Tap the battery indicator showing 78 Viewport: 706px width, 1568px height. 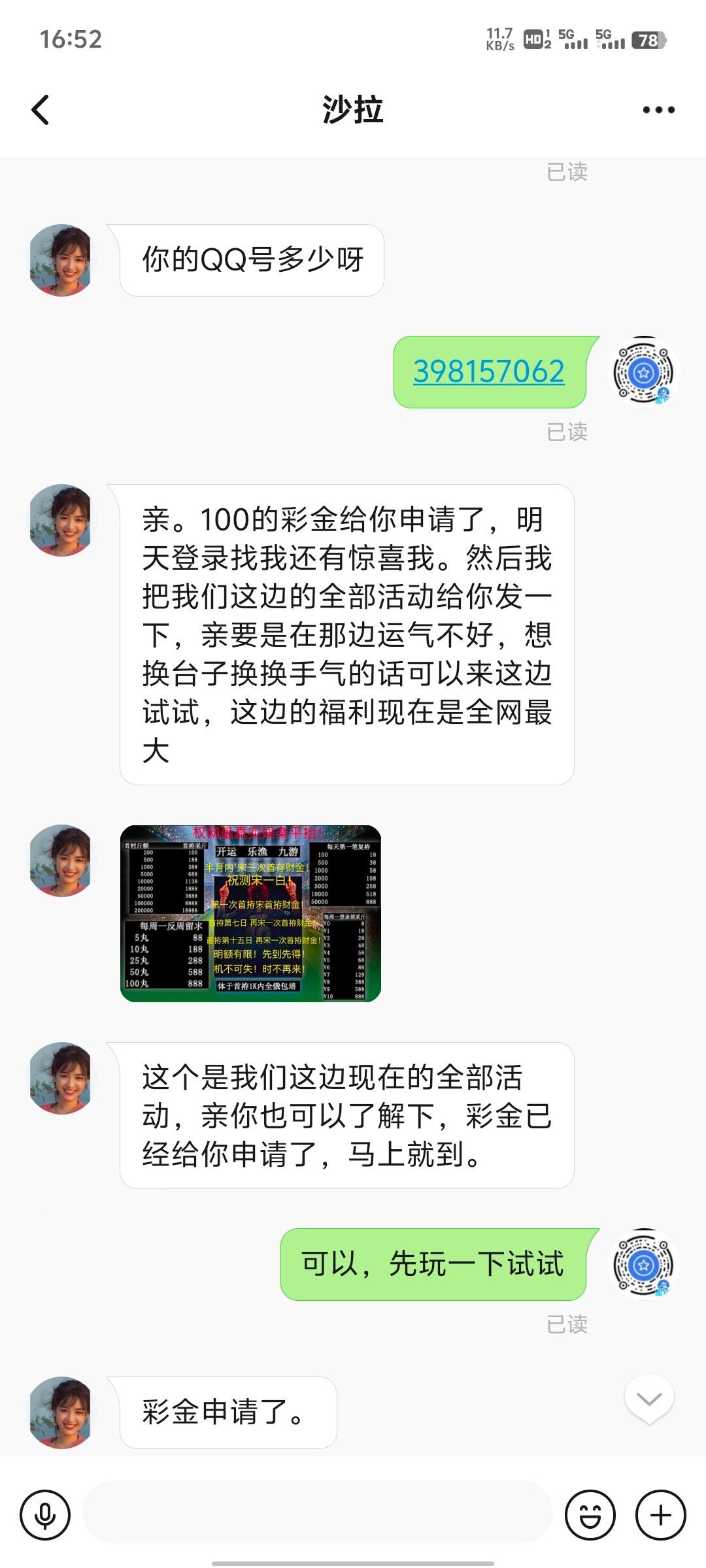[644, 41]
